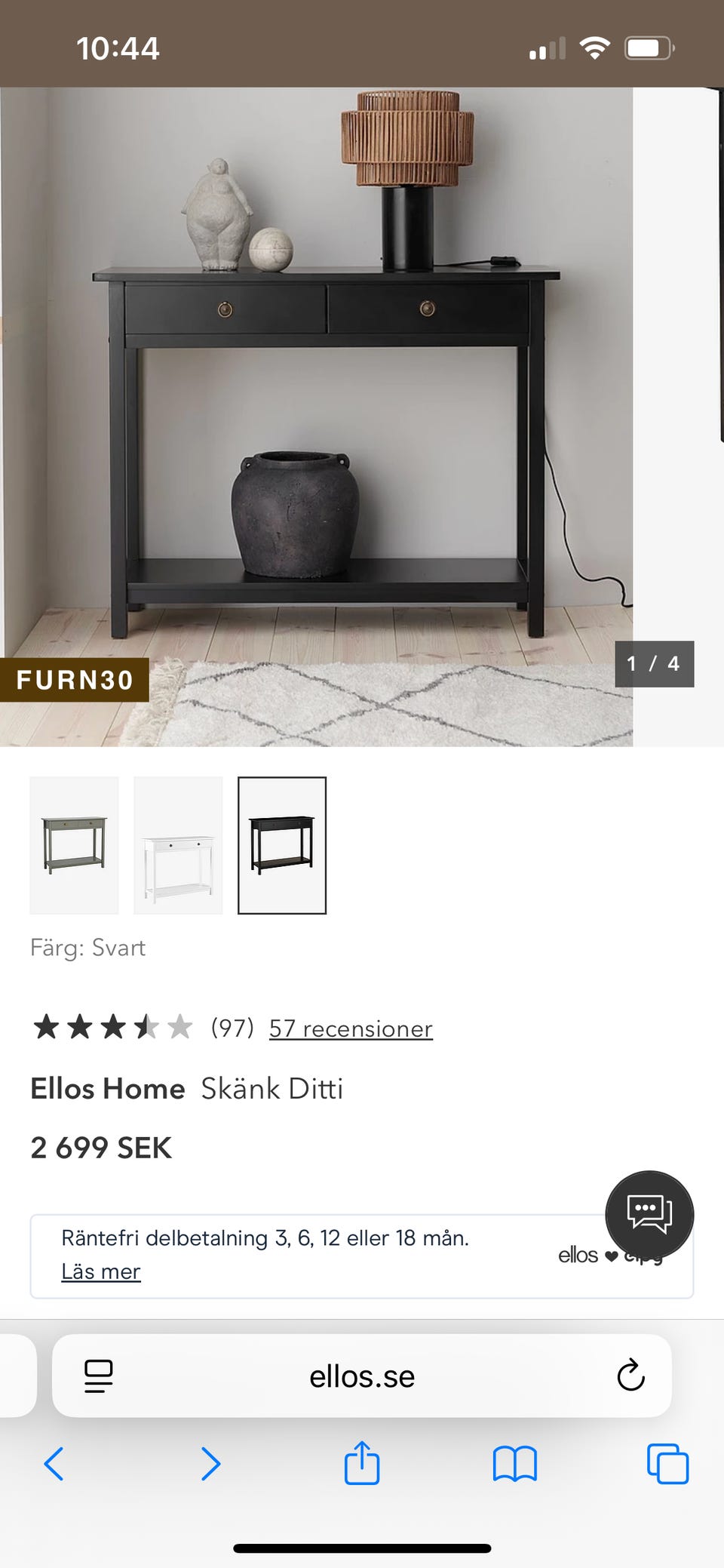Select the Ellos Home brand name
724x1568 pixels.
[x=108, y=1088]
